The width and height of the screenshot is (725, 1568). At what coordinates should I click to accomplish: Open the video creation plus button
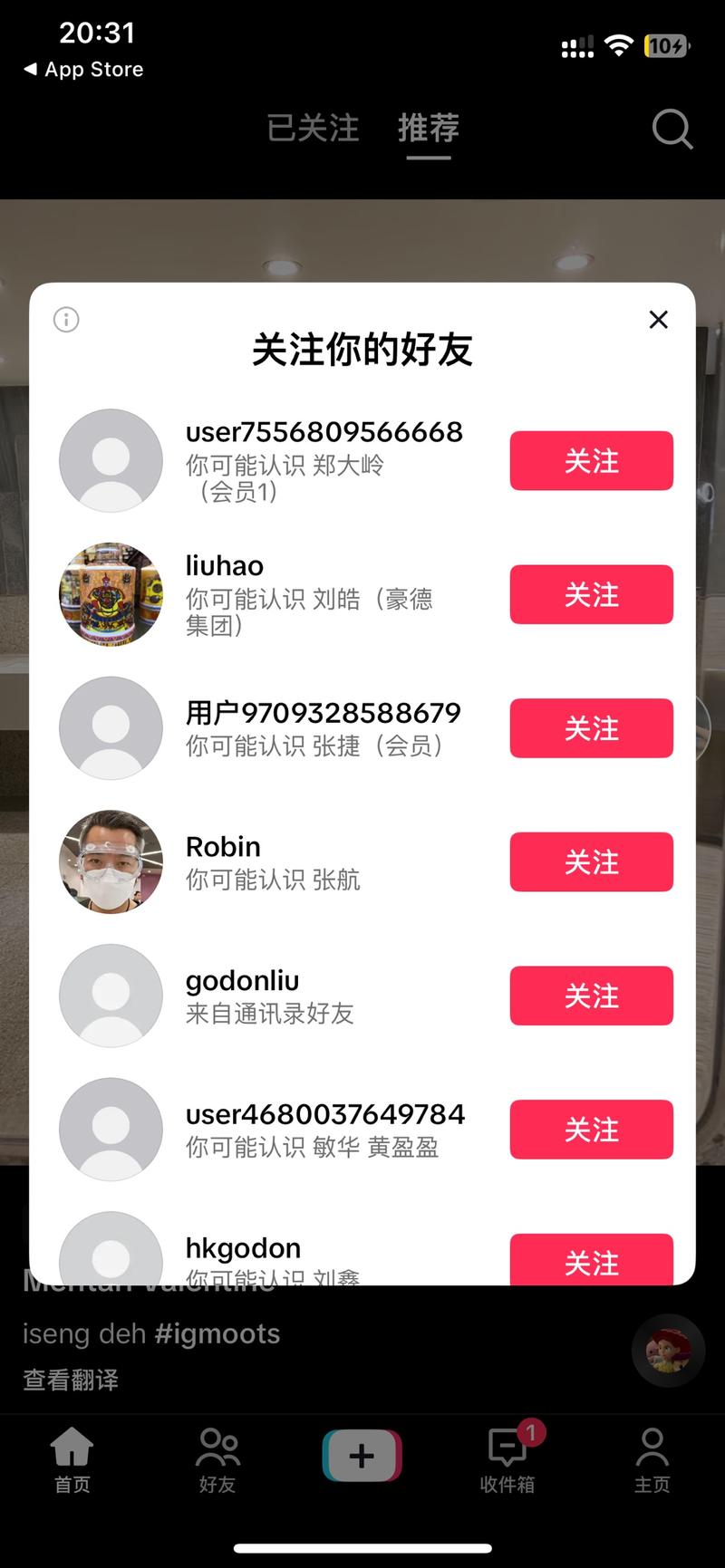(362, 1457)
